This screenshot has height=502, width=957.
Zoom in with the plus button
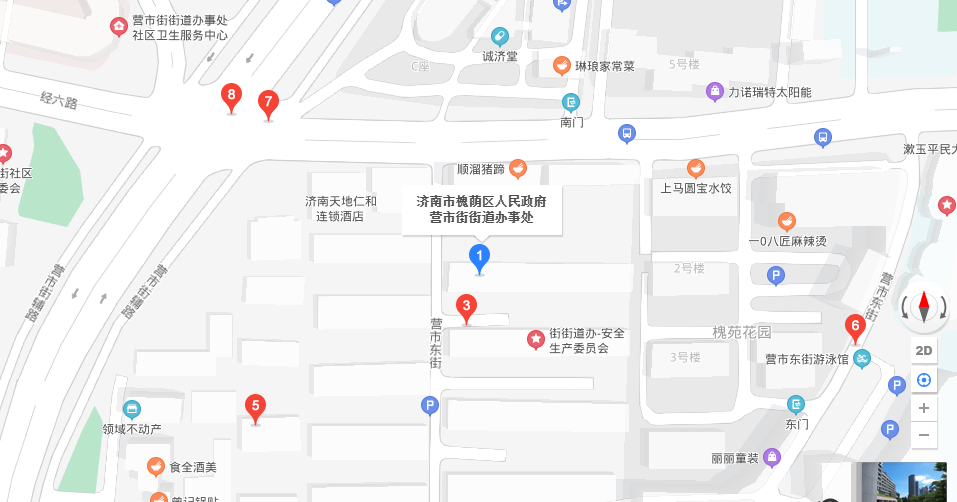coord(924,408)
